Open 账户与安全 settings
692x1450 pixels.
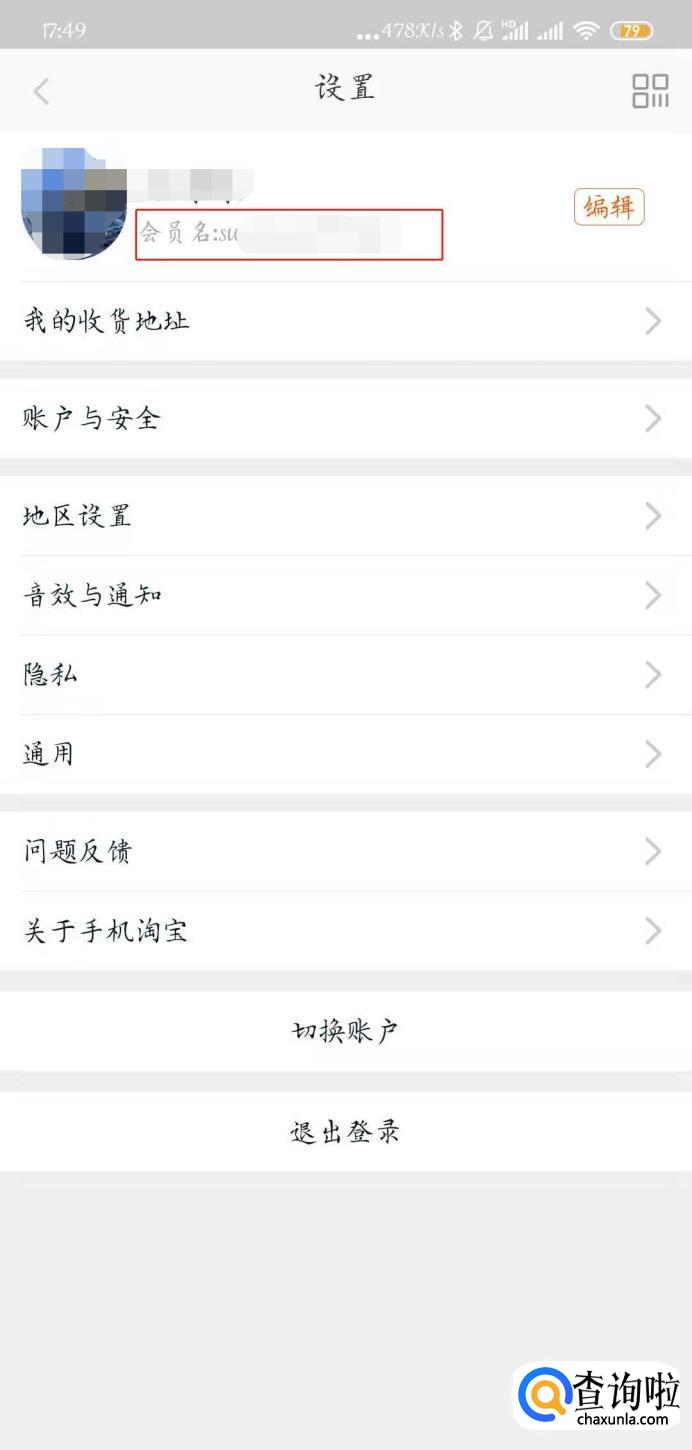click(345, 418)
